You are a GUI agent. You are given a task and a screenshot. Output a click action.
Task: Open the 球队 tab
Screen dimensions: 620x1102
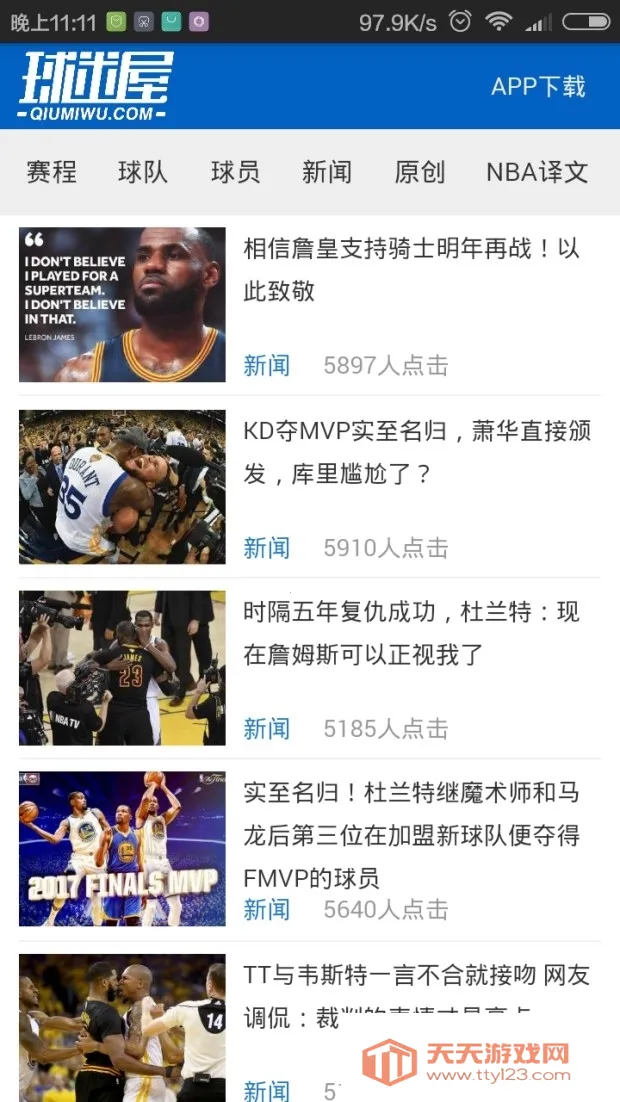[x=143, y=172]
